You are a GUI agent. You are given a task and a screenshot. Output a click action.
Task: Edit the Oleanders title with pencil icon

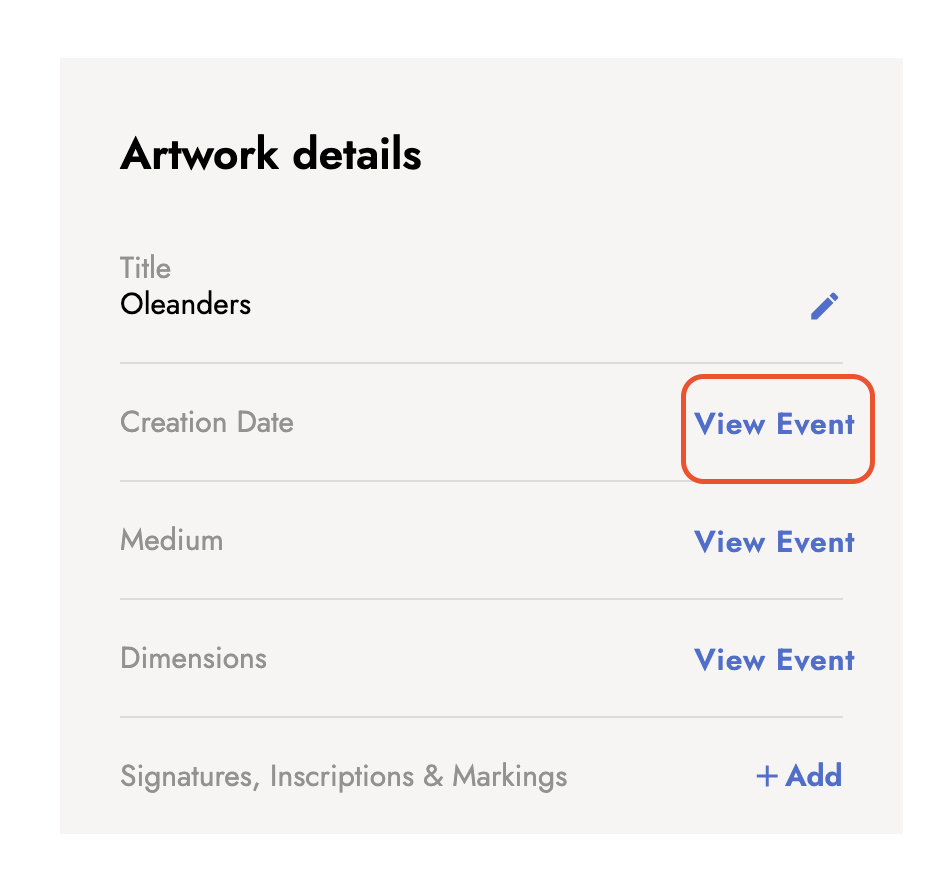click(x=824, y=306)
